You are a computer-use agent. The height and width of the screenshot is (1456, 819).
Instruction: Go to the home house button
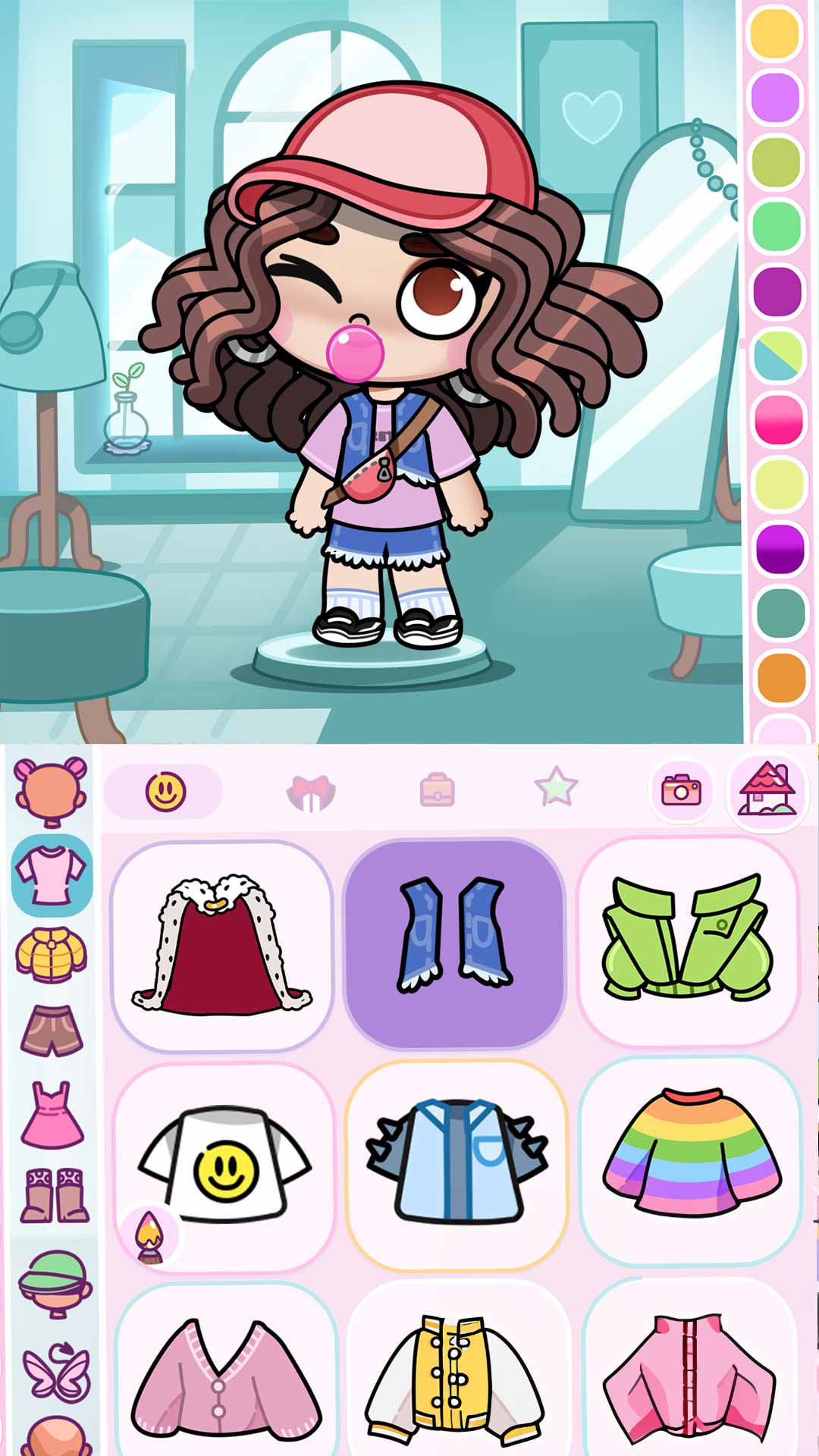tap(767, 791)
